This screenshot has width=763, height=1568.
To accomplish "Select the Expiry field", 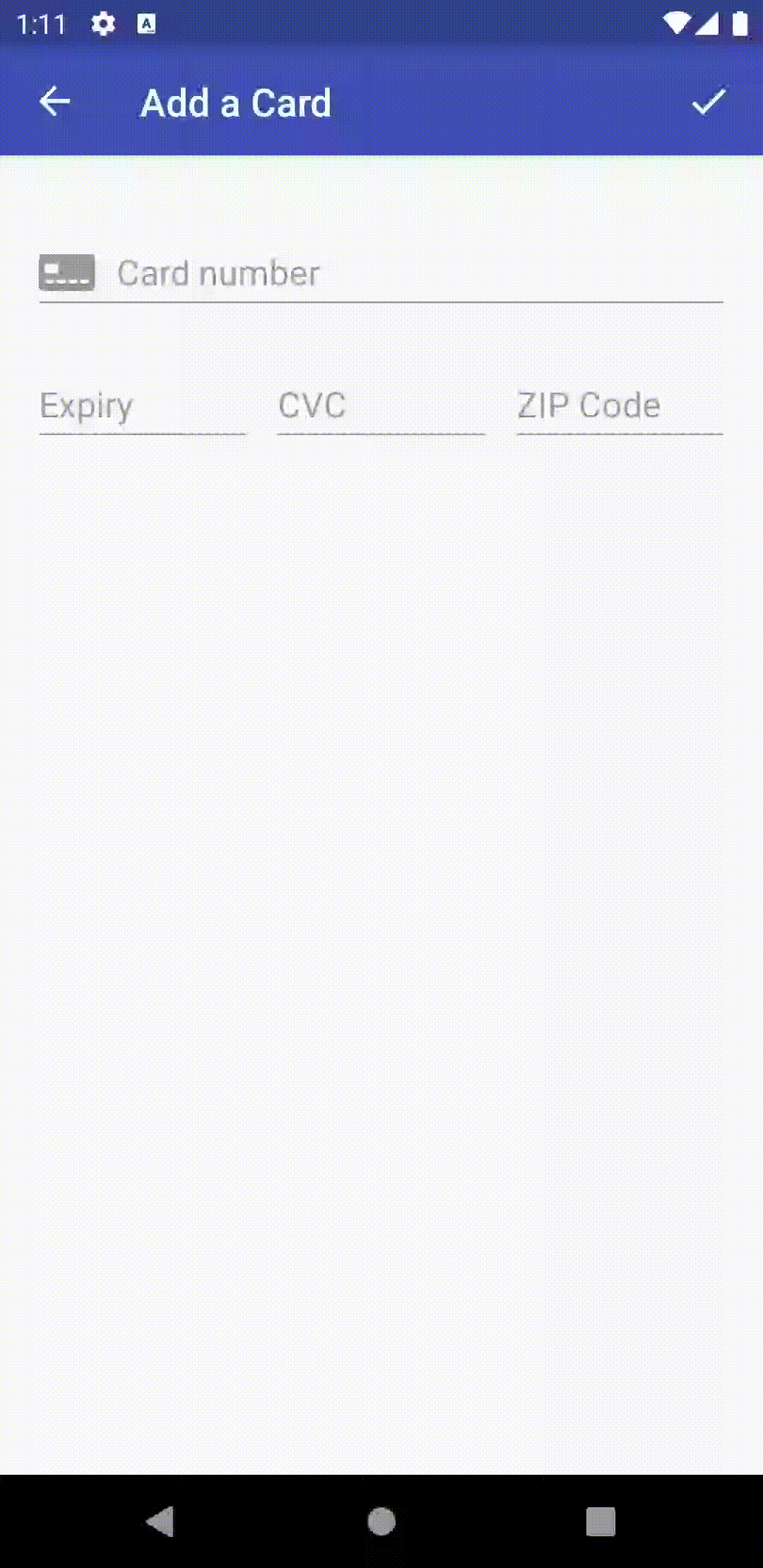I will click(x=142, y=406).
